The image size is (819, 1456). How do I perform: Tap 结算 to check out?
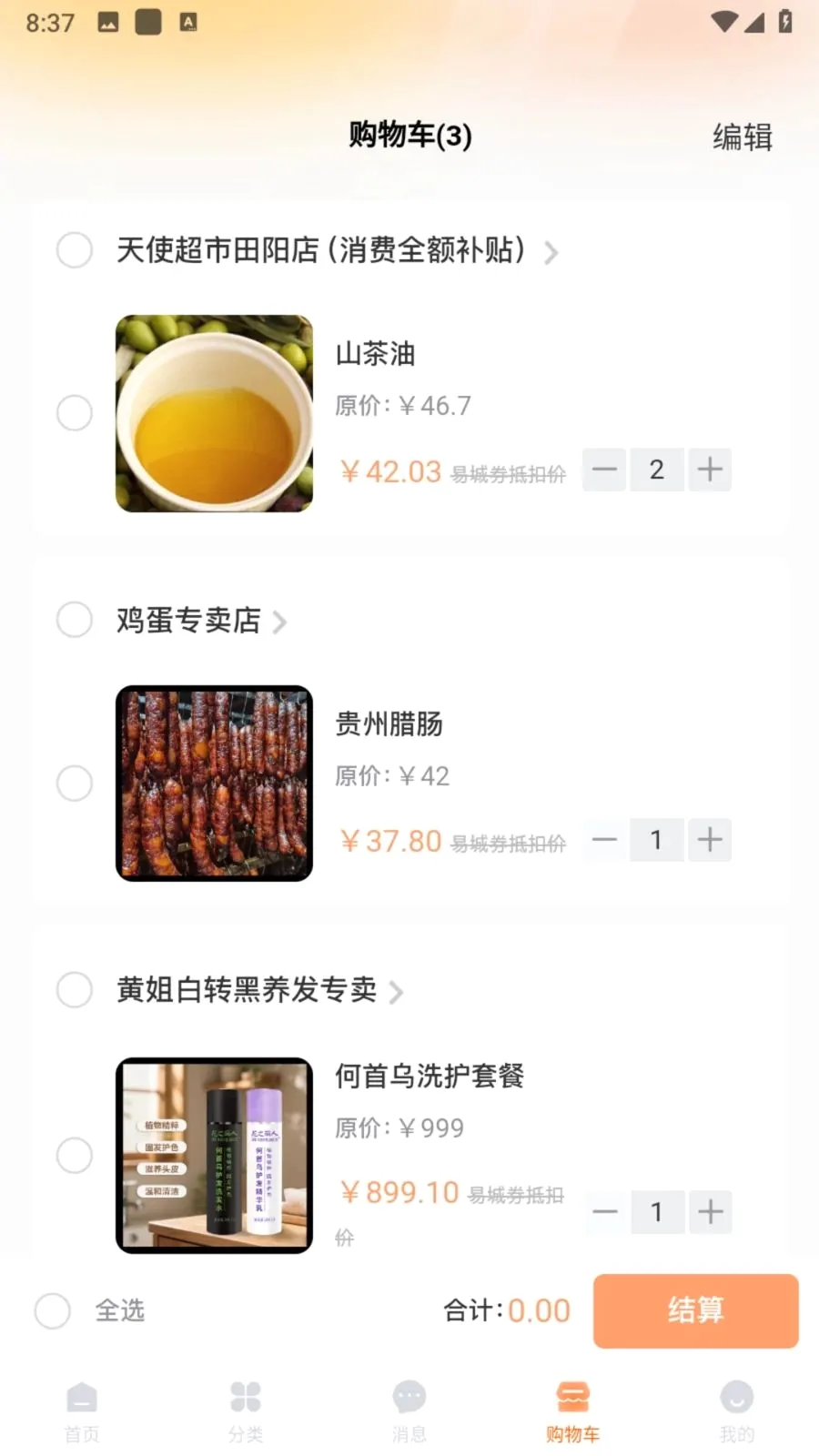pyautogui.click(x=696, y=1310)
